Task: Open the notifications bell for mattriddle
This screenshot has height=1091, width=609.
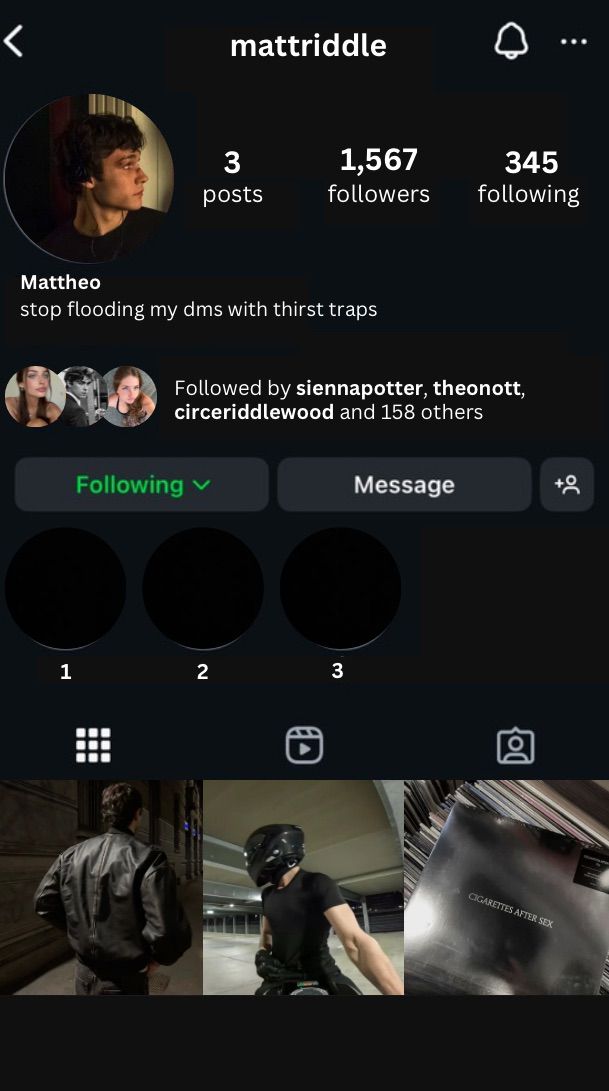Action: point(511,42)
